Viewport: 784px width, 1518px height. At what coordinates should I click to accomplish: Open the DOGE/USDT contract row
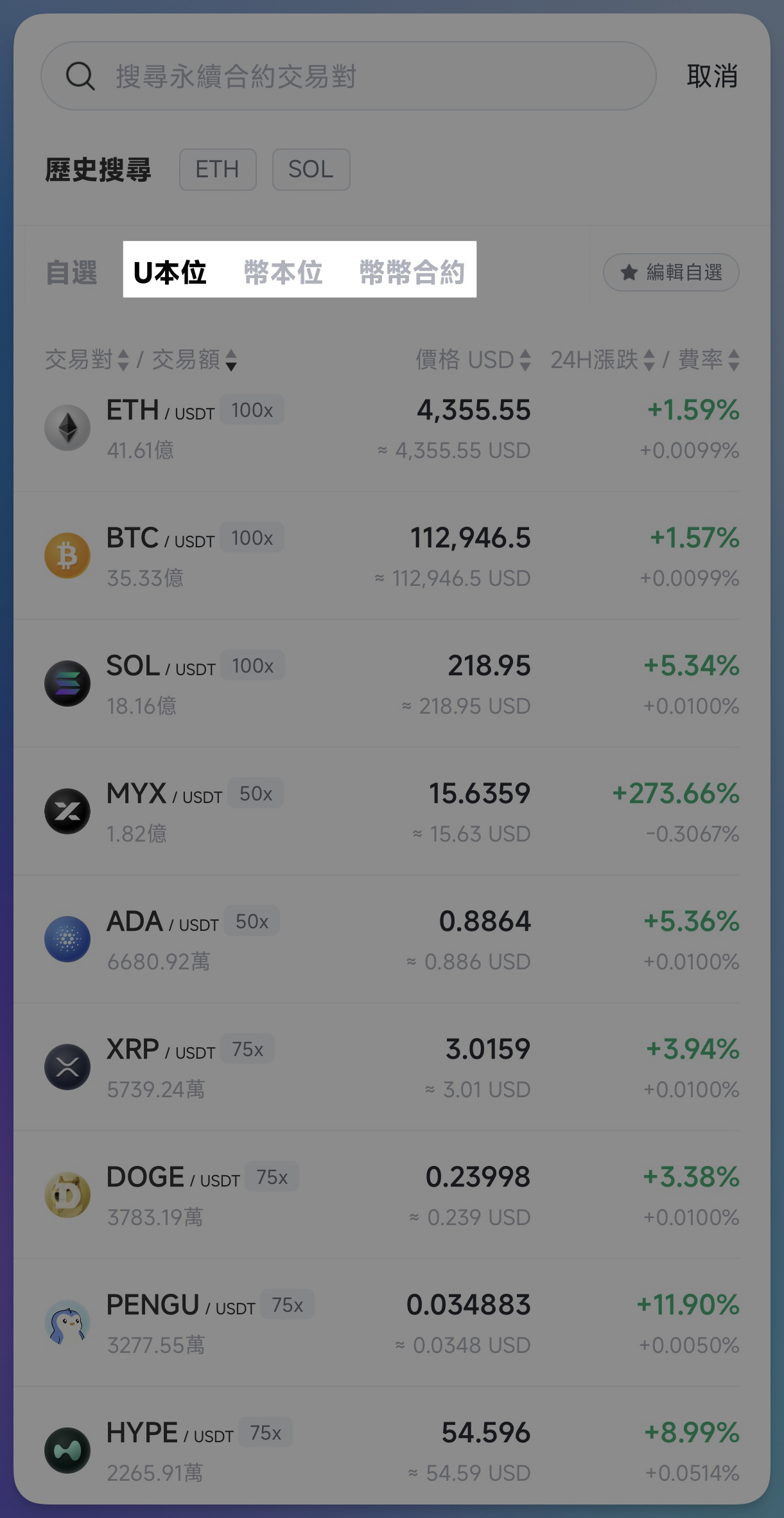(x=392, y=1196)
